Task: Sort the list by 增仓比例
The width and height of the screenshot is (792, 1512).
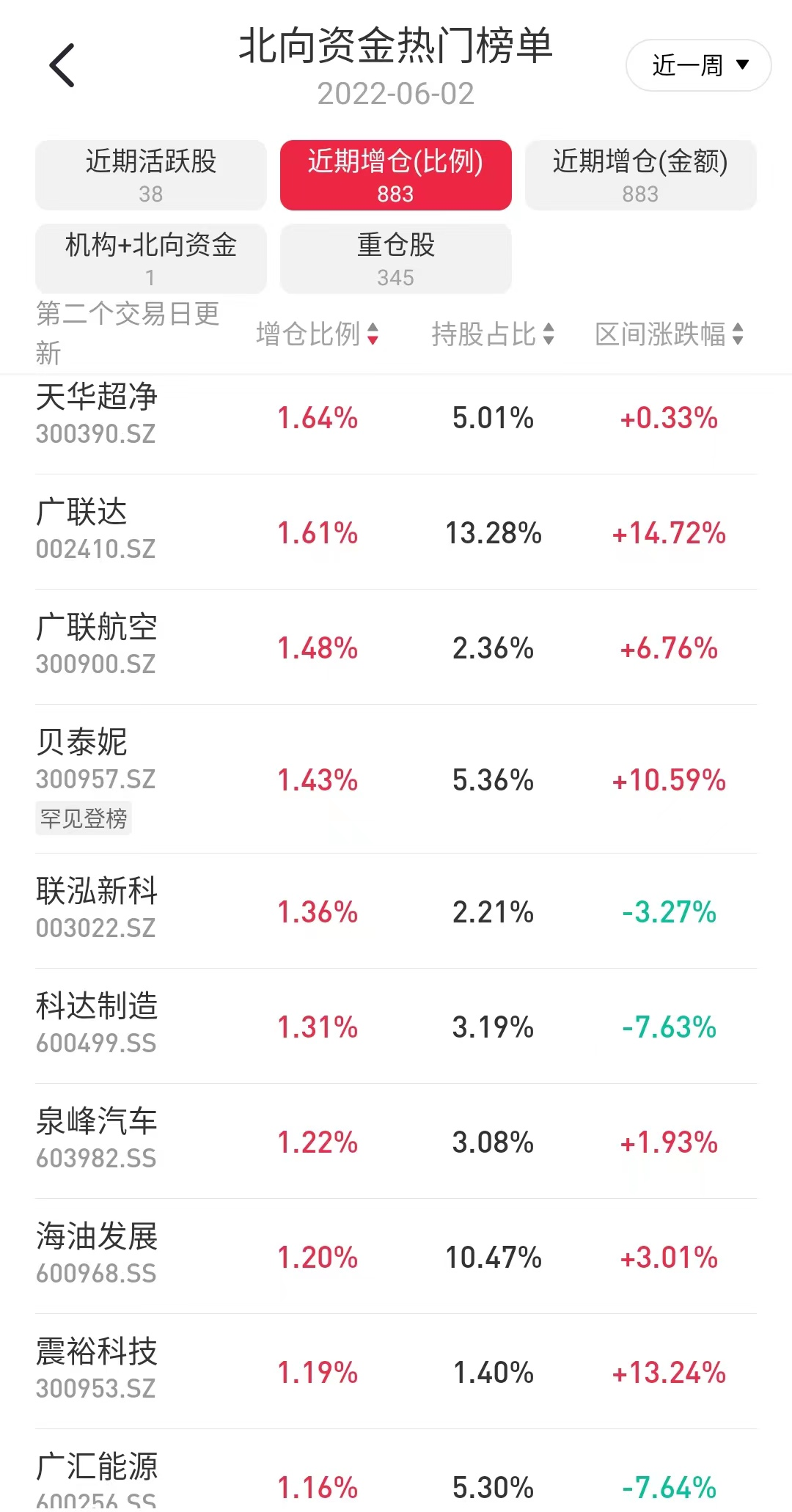Action: click(x=317, y=334)
